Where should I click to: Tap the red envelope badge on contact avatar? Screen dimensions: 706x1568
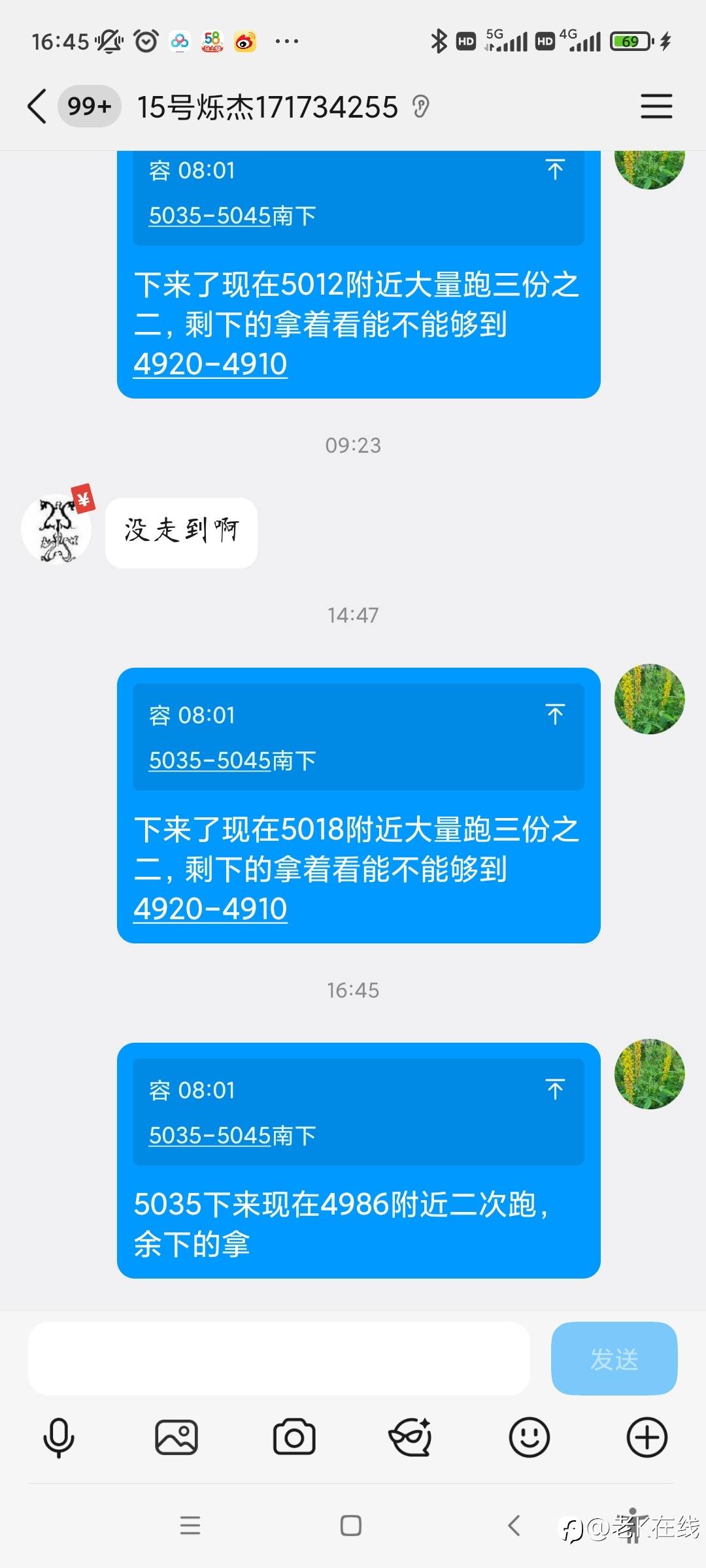point(84,498)
